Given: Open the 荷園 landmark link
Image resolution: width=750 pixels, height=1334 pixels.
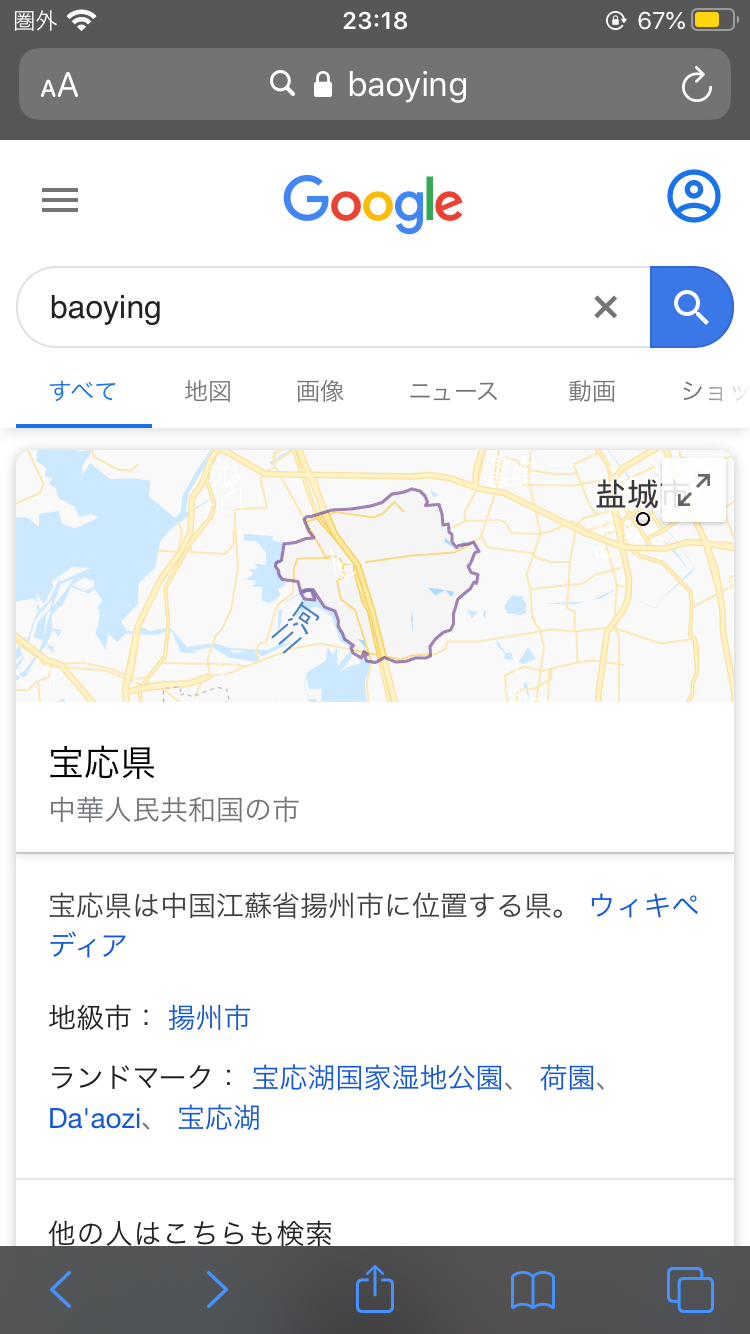Looking at the screenshot, I should click(x=567, y=1077).
